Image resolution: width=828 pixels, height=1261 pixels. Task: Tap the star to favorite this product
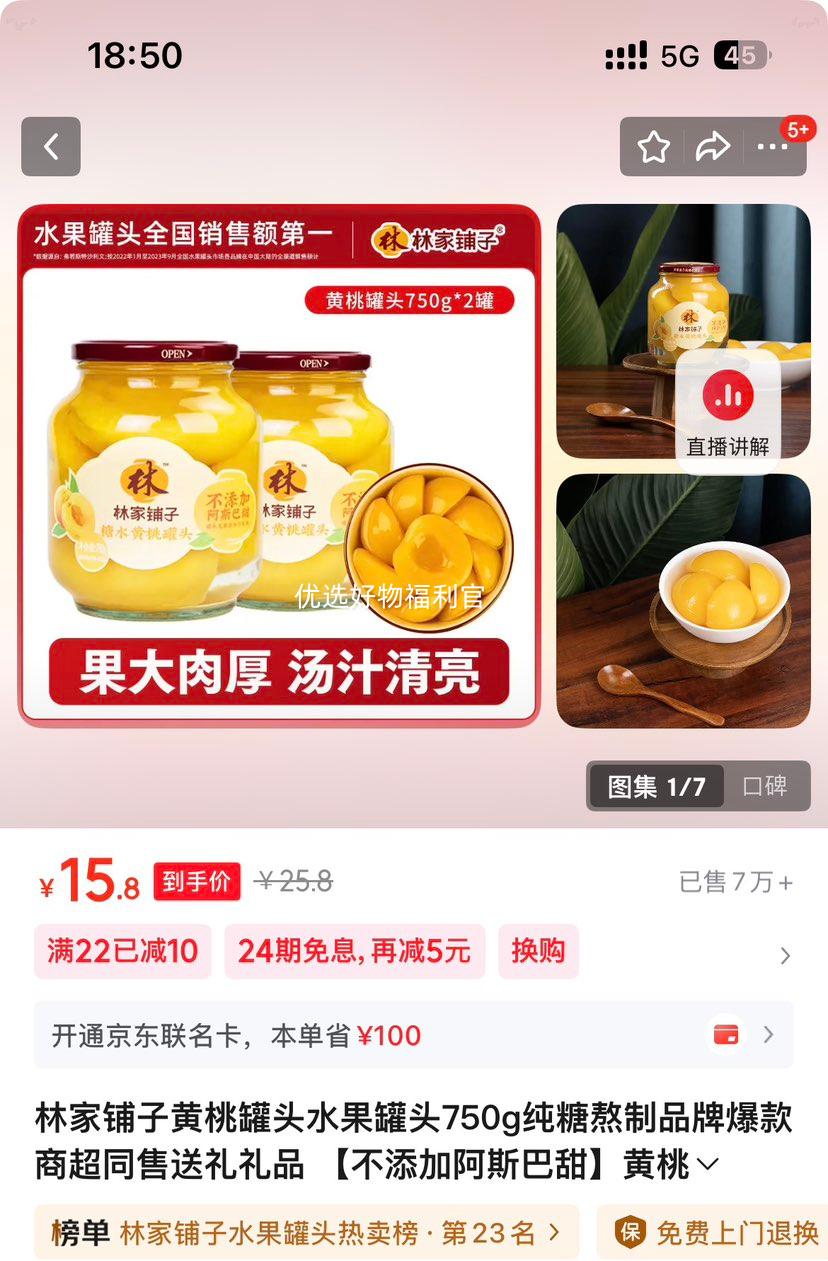pos(653,146)
